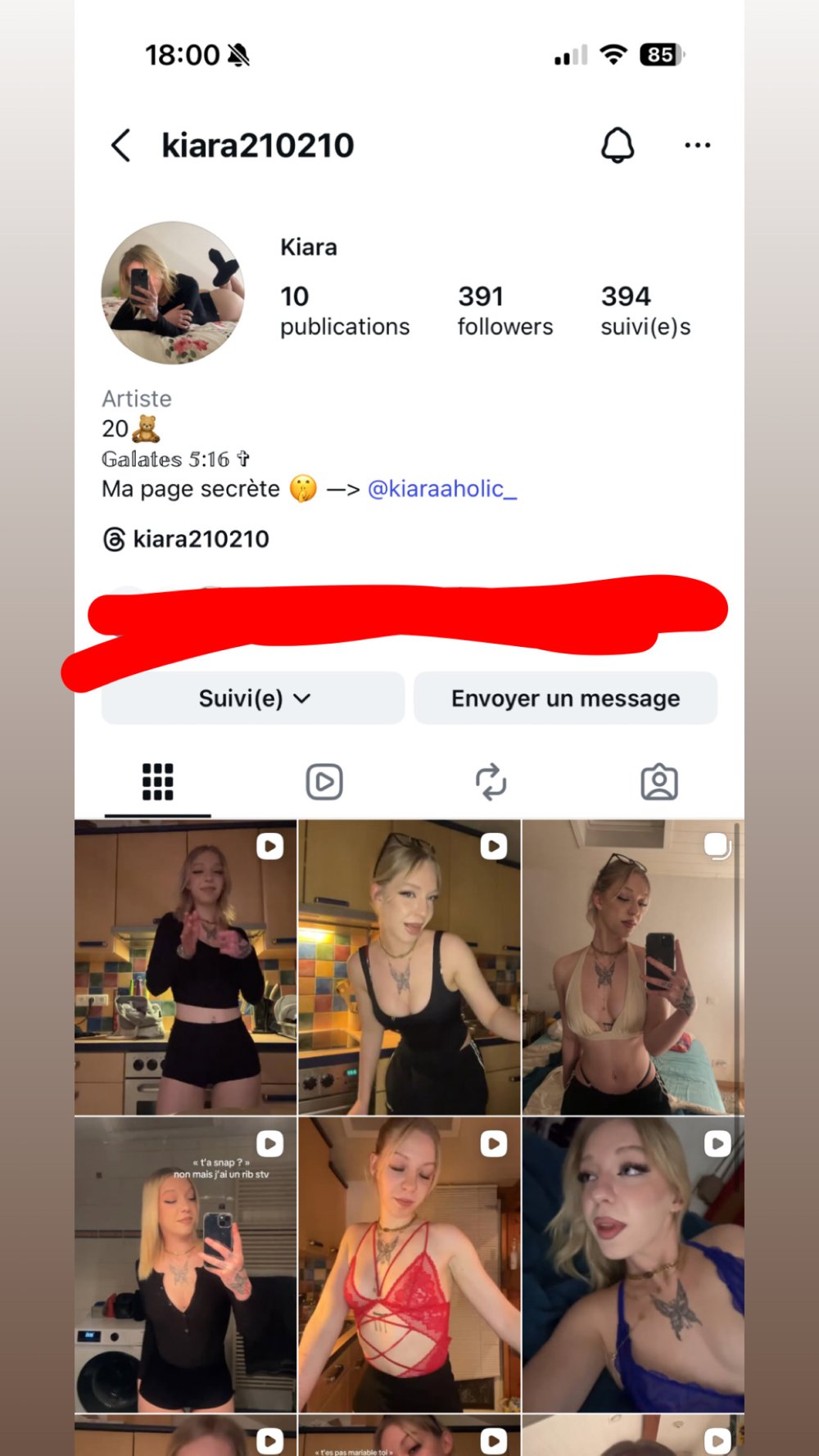View Kiara's profile picture
Screen dimensions: 819x1456
(x=173, y=292)
